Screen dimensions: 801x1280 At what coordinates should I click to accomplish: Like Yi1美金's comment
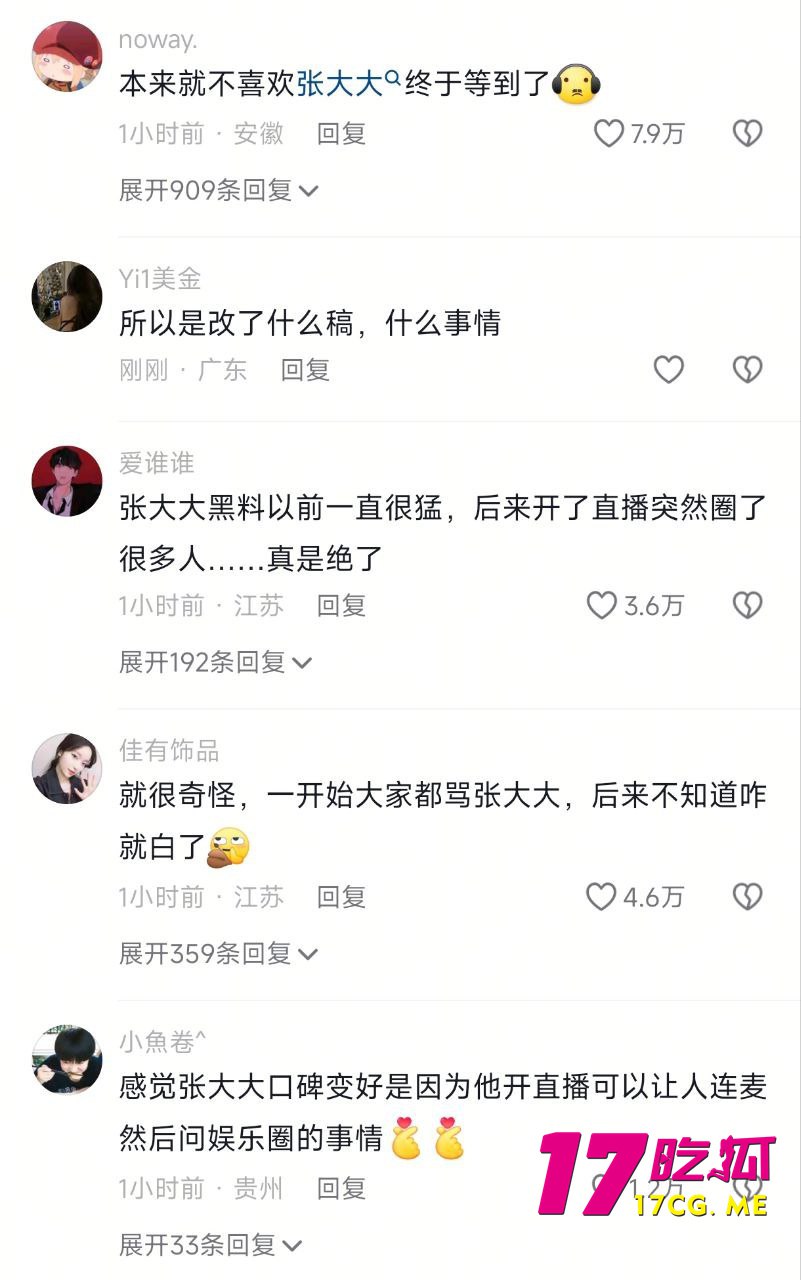point(668,370)
